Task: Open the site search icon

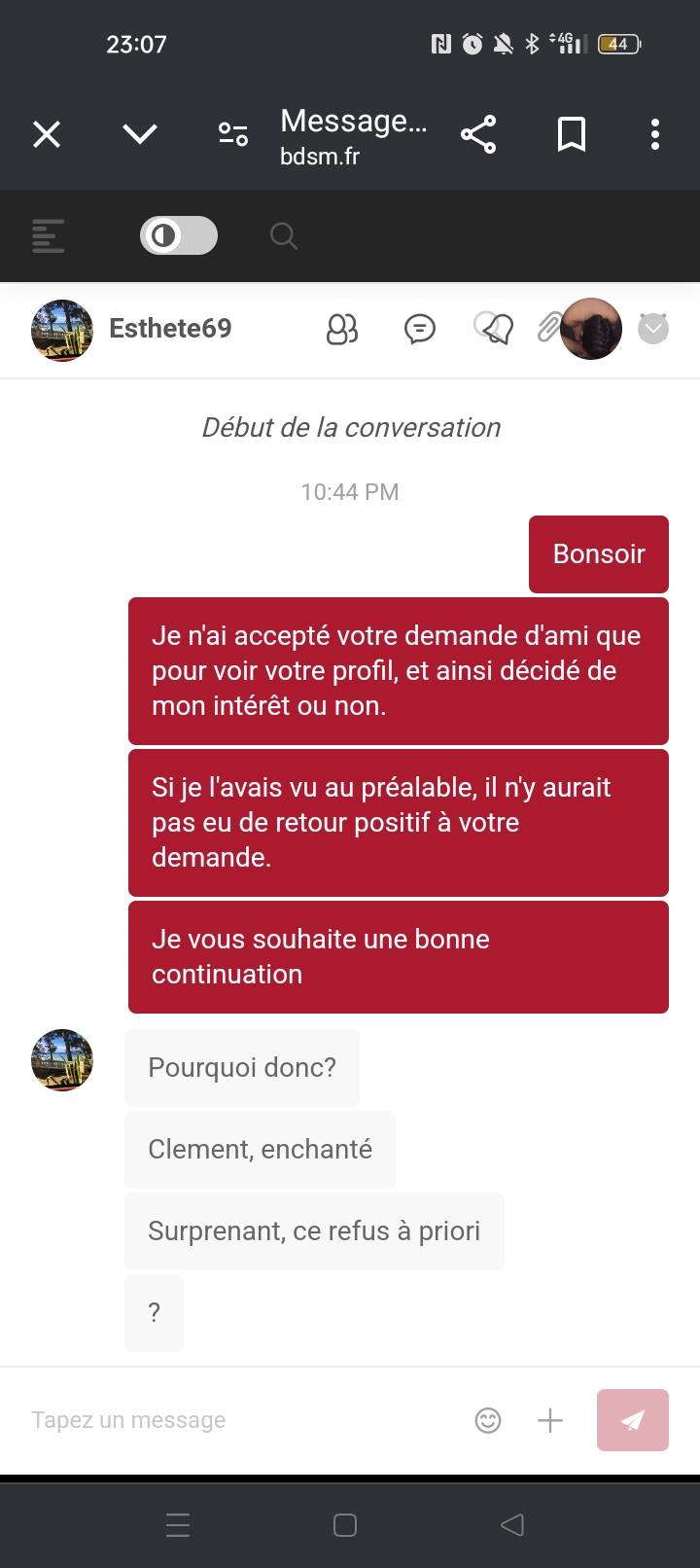Action: (x=283, y=235)
